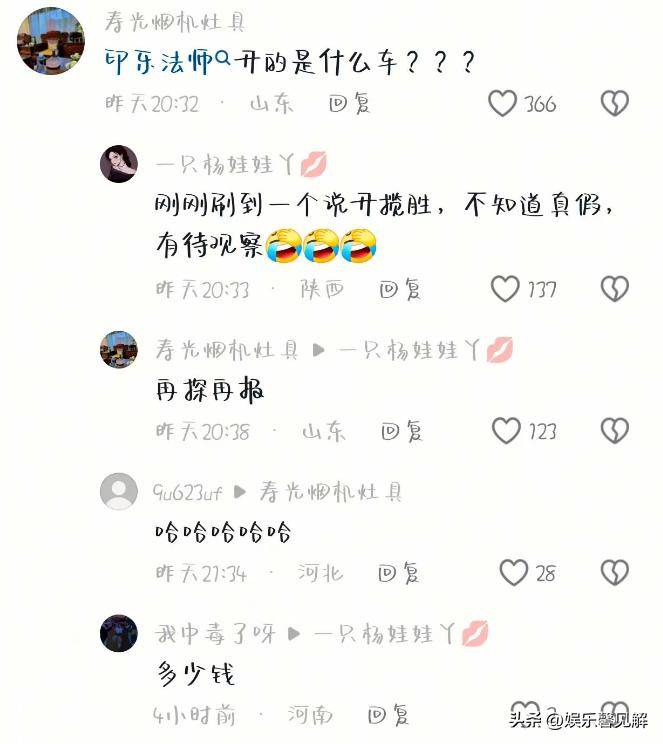The image size is (663, 744).
Task: View 一只杨娃娃丫's profile avatar
Action: 119,164
